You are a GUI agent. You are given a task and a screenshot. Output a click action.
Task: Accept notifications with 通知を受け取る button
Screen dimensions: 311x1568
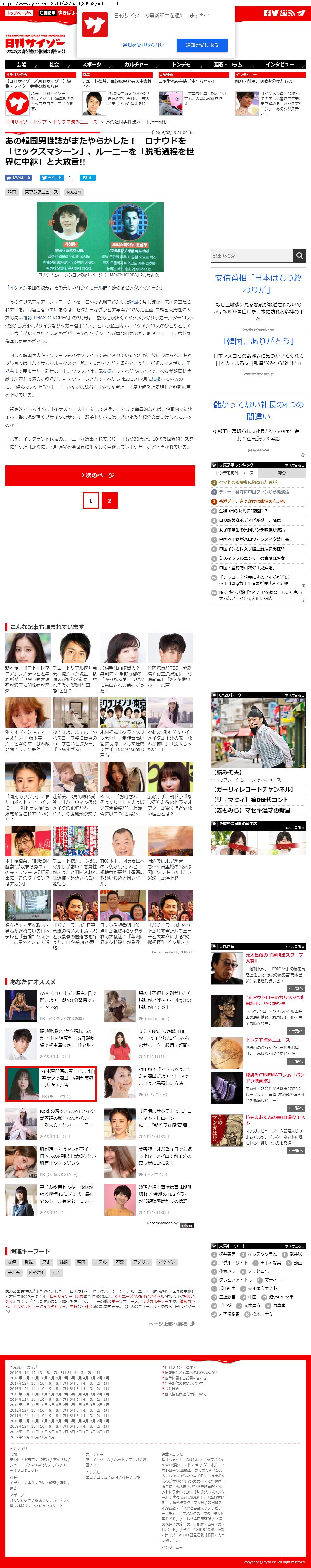(x=202, y=45)
